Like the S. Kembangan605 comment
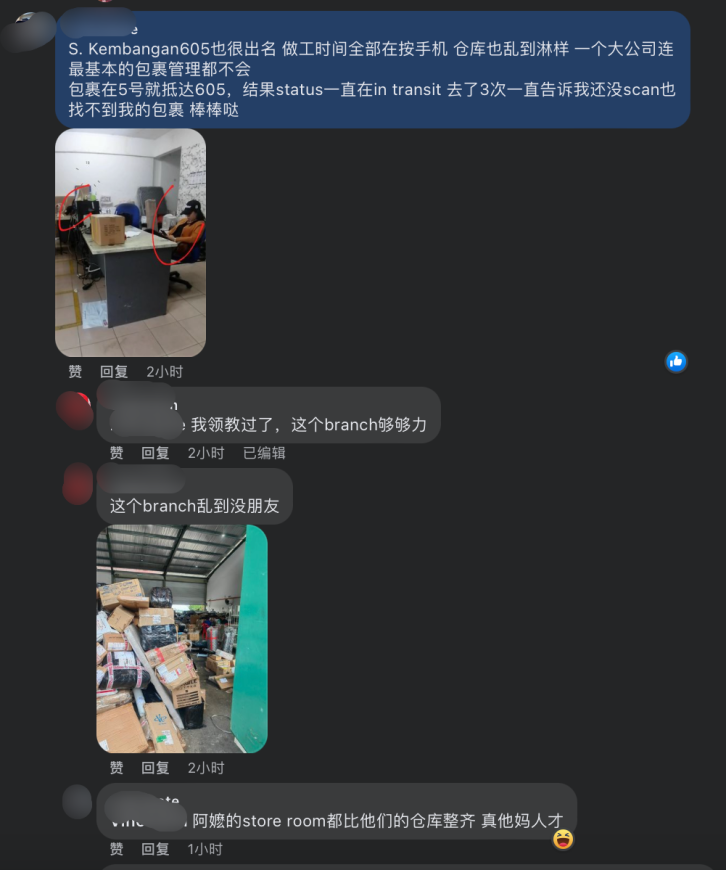Screen dimensions: 726x870 click(x=75, y=372)
